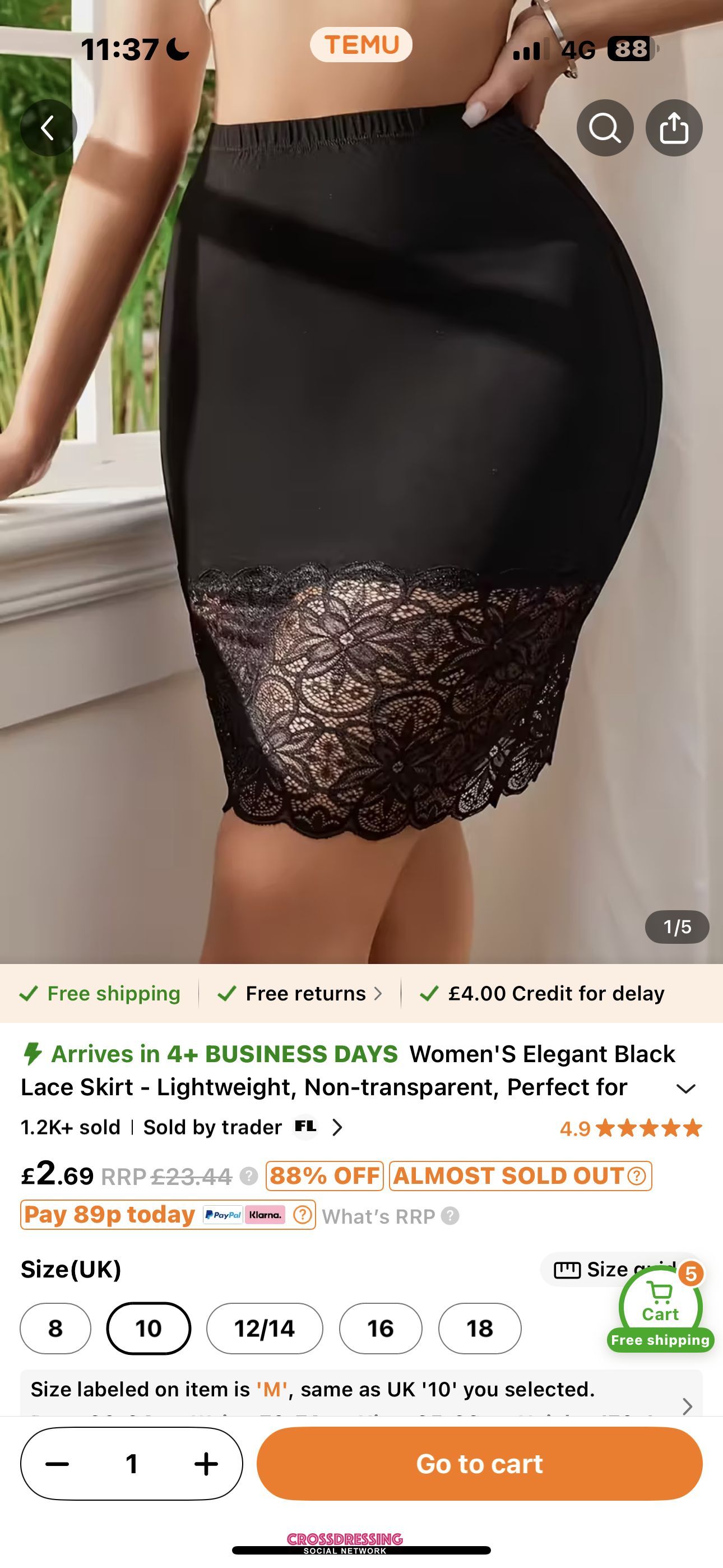This screenshot has width=723, height=1568.
Task: Tap Go to cart
Action: 479,1464
